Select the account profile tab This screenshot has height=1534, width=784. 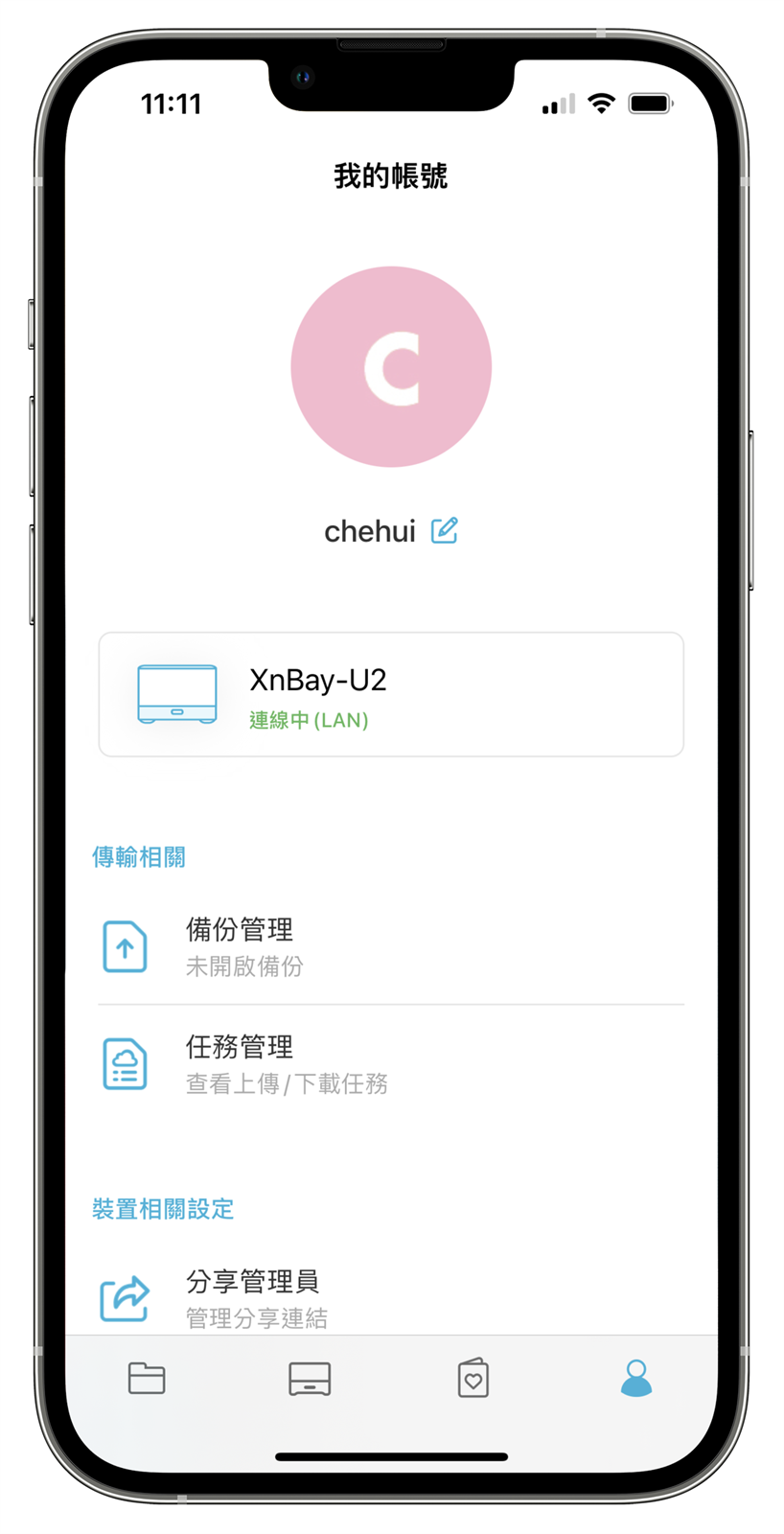[635, 1379]
